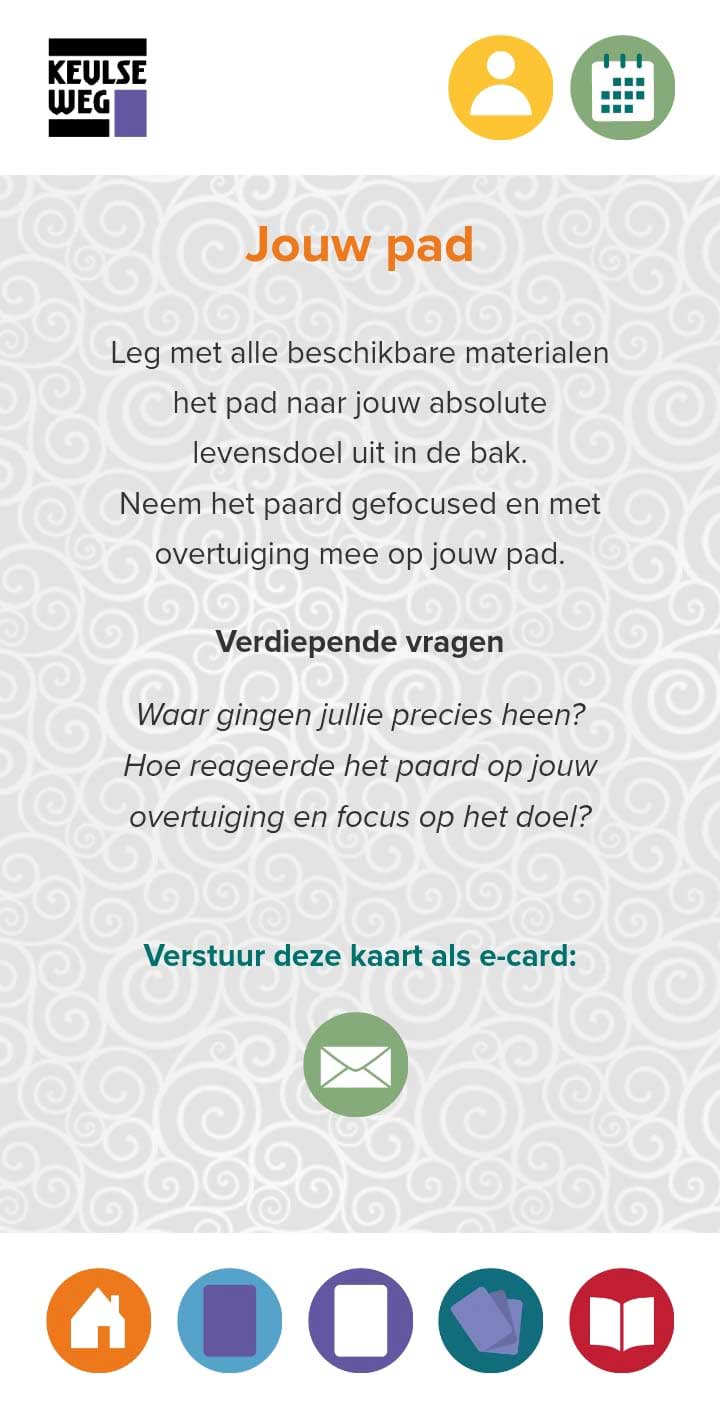Go to the home screen
Viewport: 720px width, 1410px height.
click(99, 1320)
